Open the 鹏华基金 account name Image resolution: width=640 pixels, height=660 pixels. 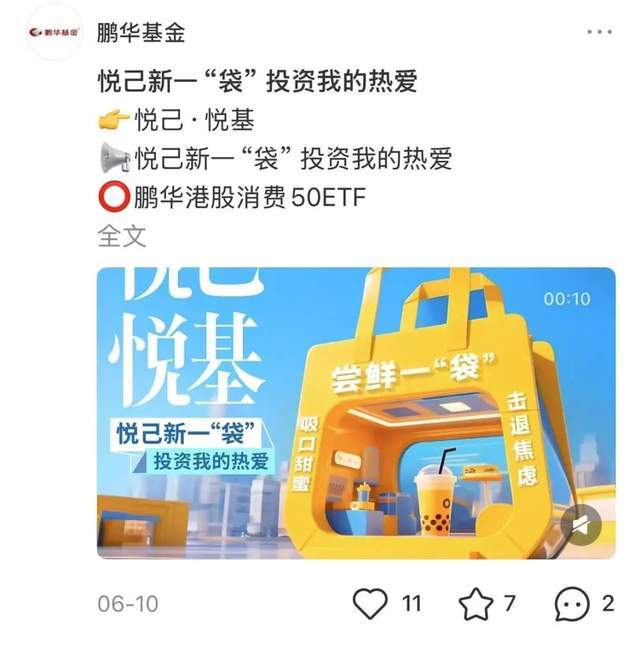pos(141,32)
